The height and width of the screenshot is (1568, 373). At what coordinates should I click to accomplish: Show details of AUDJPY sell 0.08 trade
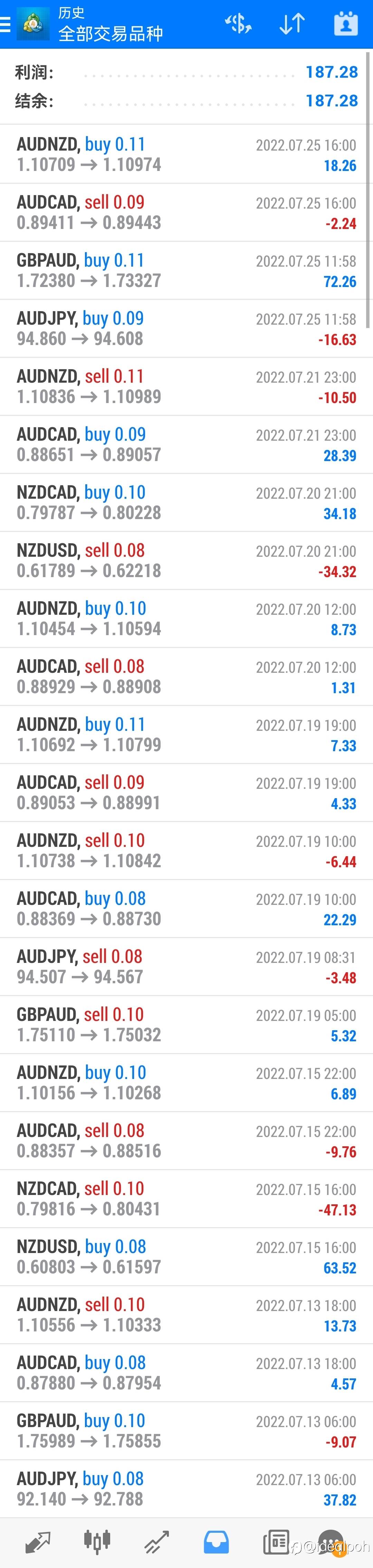[x=186, y=967]
